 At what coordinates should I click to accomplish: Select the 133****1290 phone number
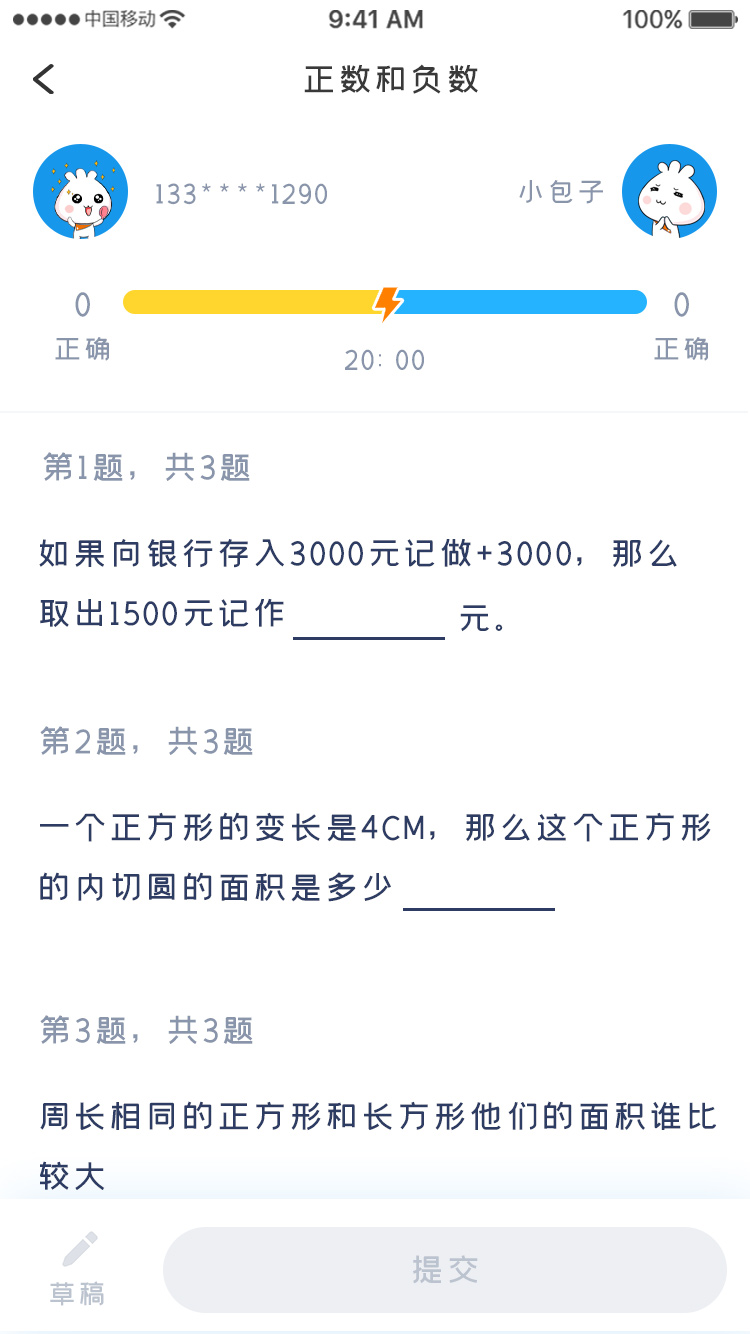click(240, 193)
